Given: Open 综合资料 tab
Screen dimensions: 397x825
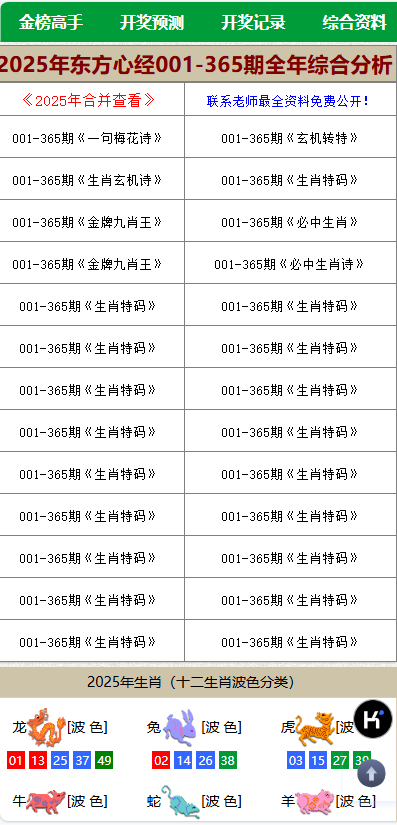Looking at the screenshot, I should point(354,22).
